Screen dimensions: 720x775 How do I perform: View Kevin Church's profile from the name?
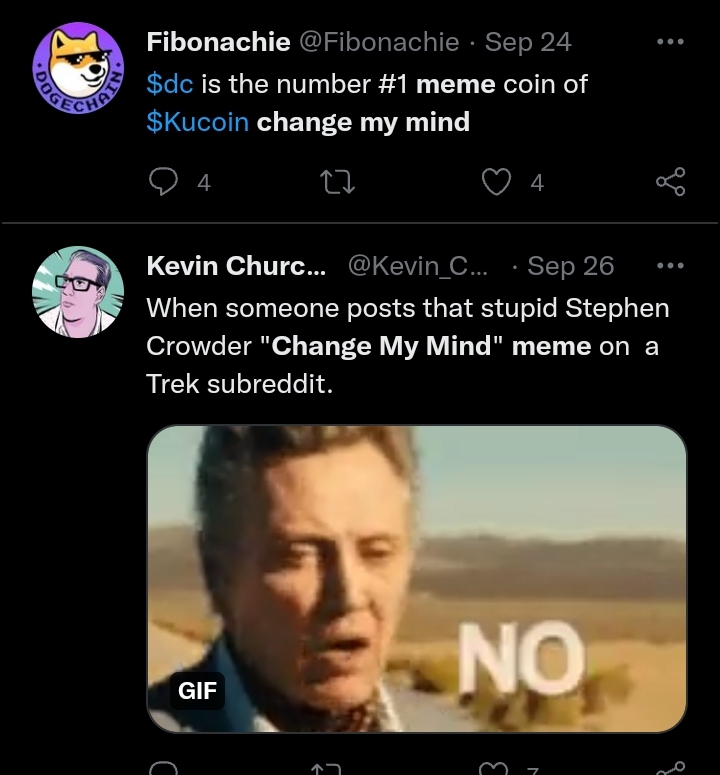click(236, 266)
